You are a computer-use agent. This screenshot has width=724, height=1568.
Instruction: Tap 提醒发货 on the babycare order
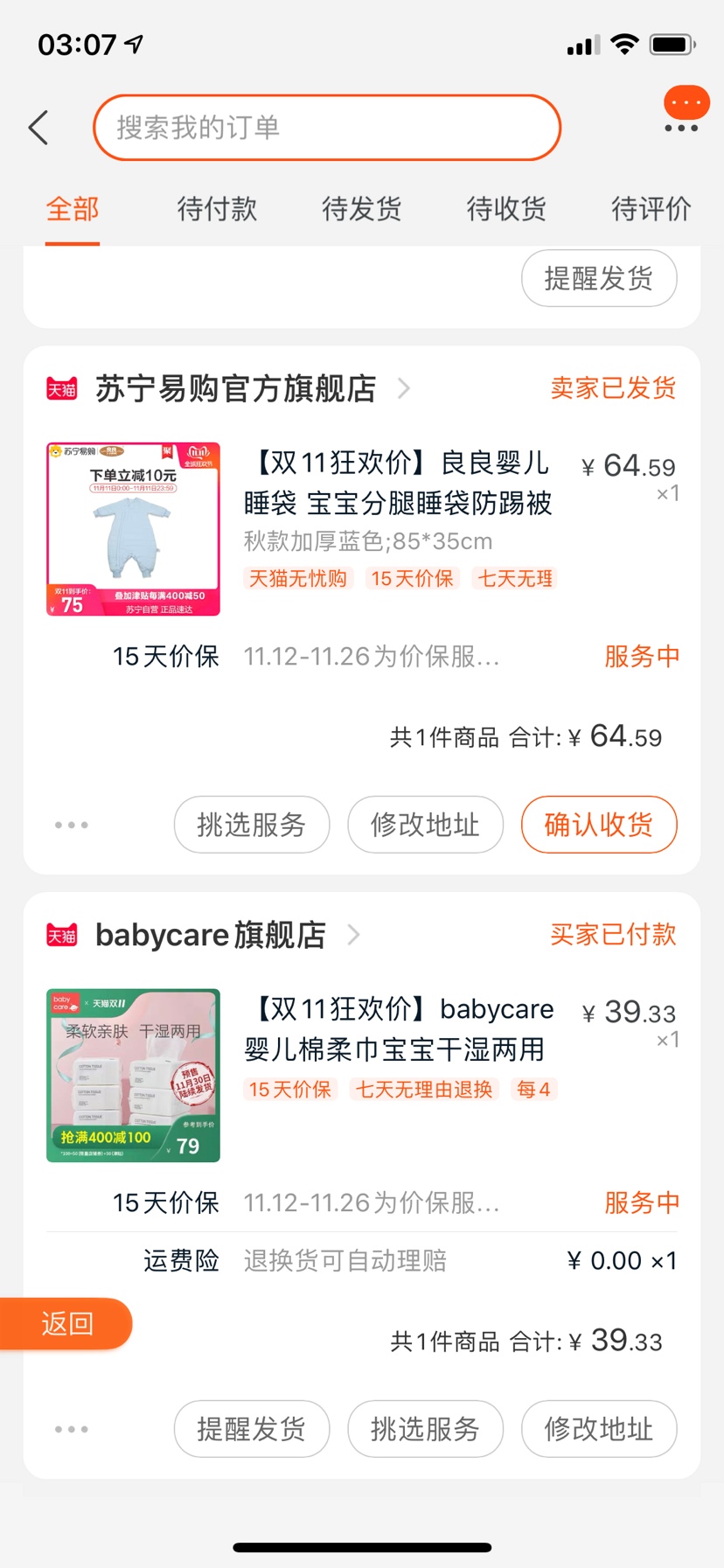click(252, 1429)
